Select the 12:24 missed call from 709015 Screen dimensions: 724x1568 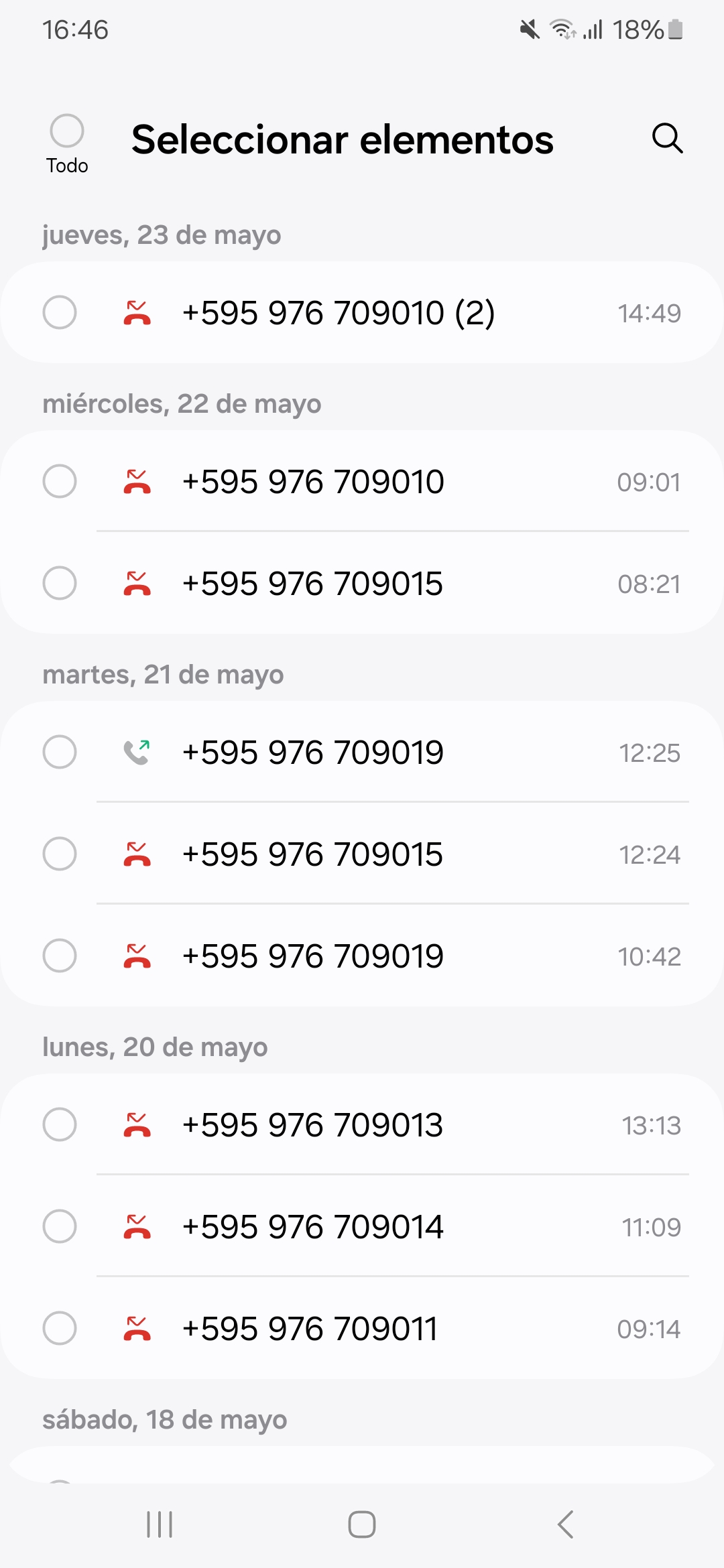point(60,854)
